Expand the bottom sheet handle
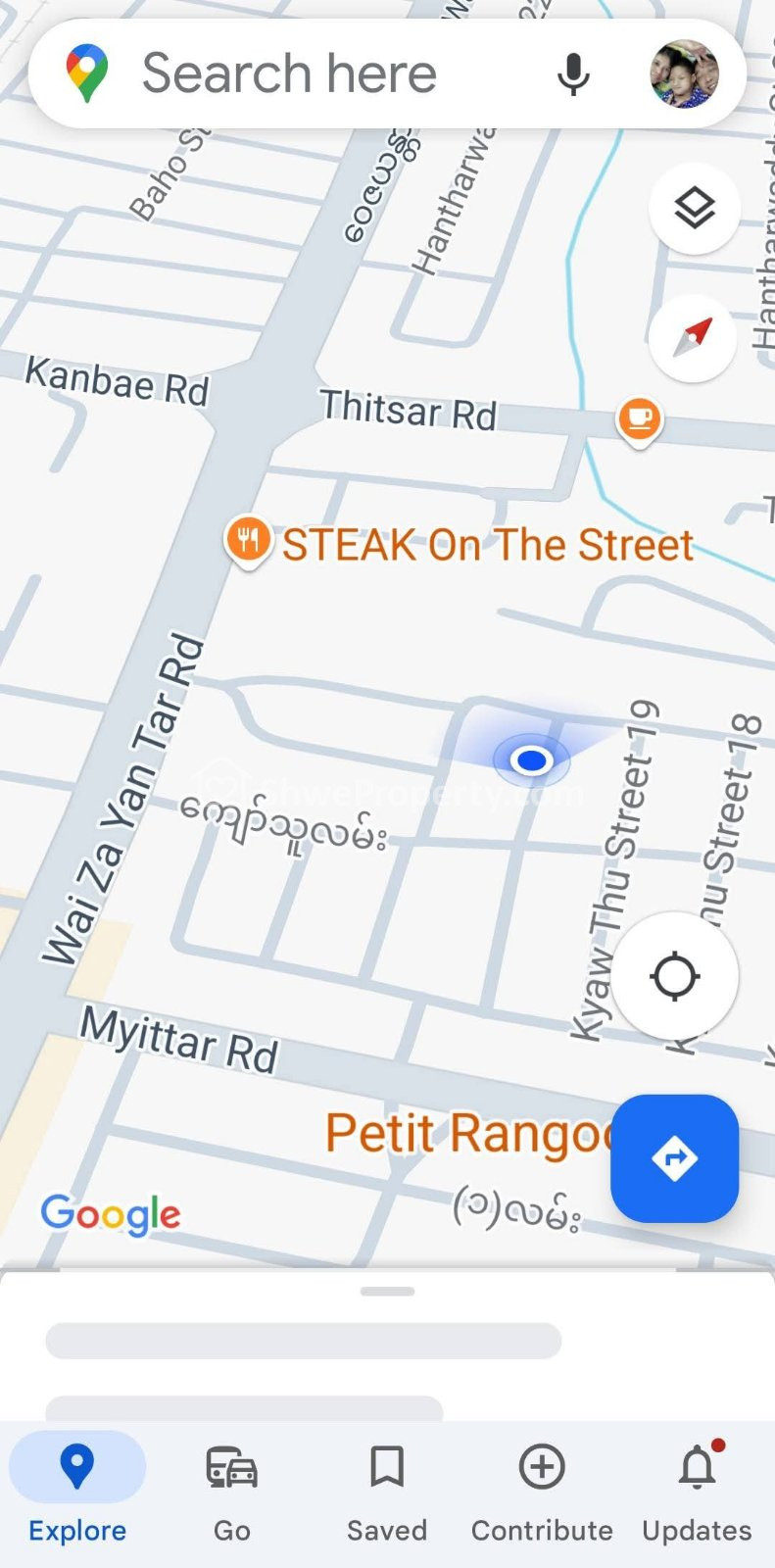Viewport: 775px width, 1568px height. (x=387, y=1292)
